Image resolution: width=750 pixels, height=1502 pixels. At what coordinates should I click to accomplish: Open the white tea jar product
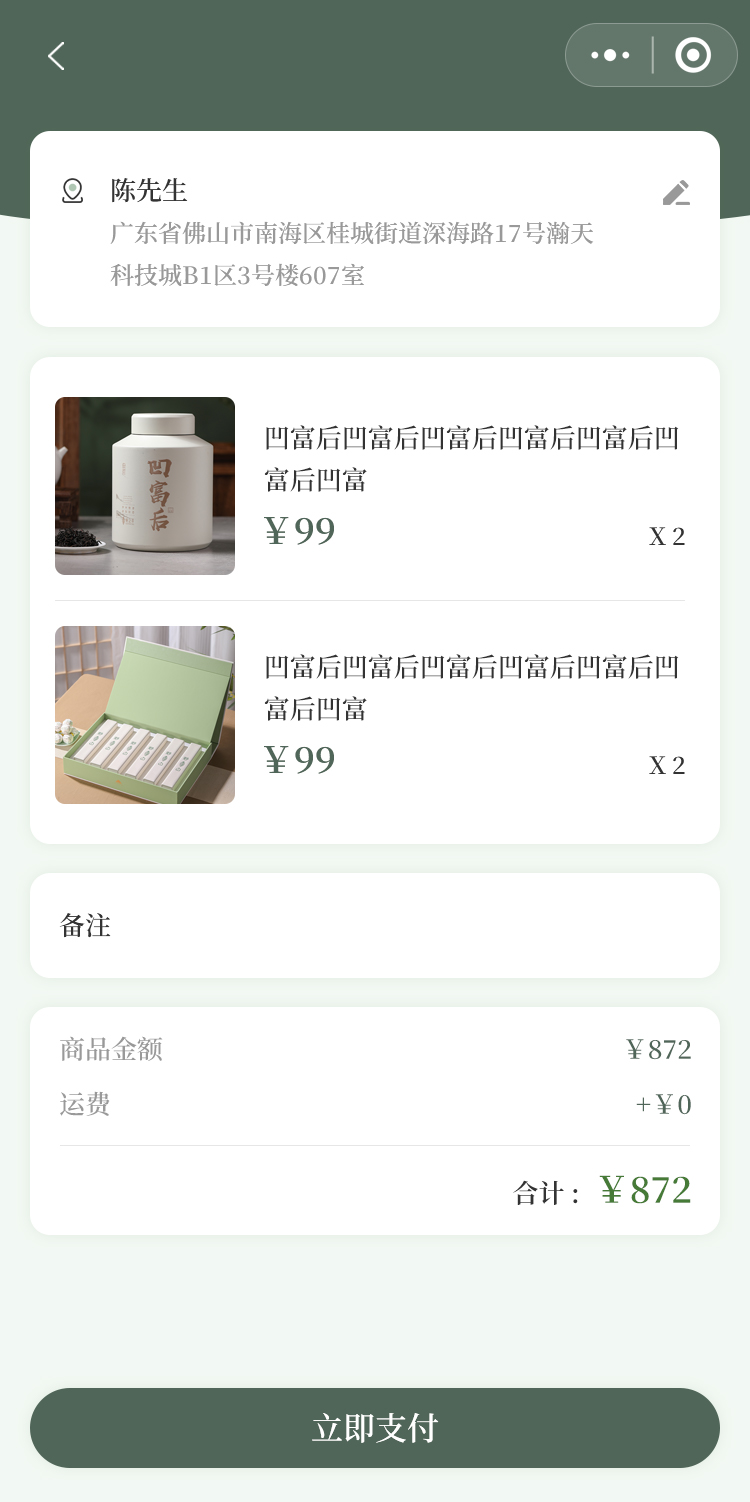[x=145, y=486]
